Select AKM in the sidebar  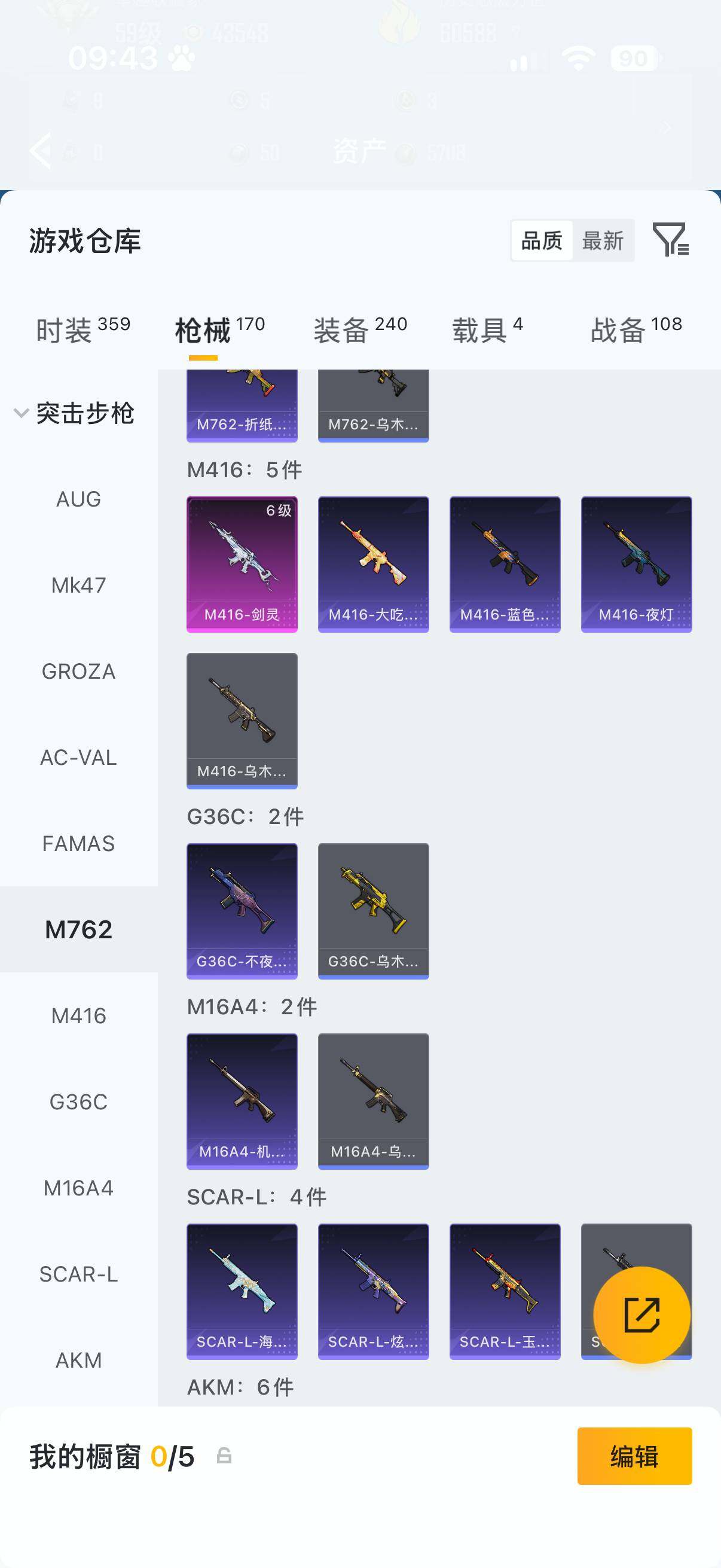tap(78, 1360)
